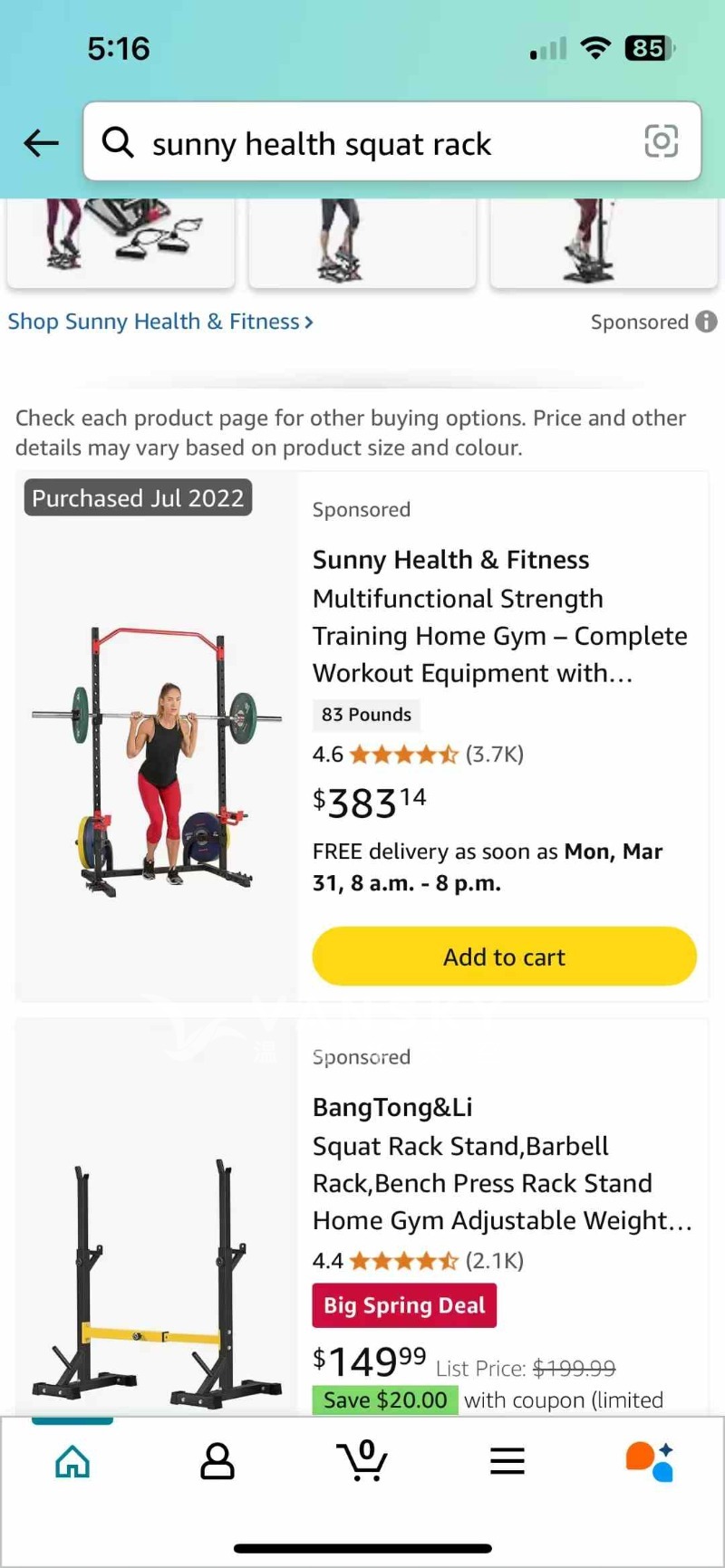Launch the AI shopping assistant tab
Screen dimensions: 725x1568
[650, 1460]
